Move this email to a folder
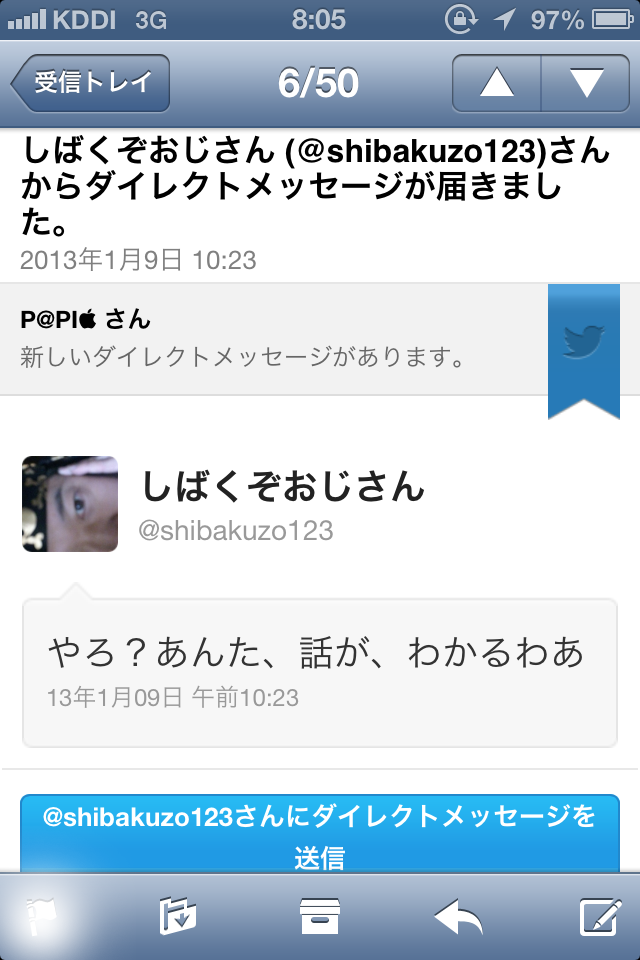The width and height of the screenshot is (640, 960). [x=178, y=916]
